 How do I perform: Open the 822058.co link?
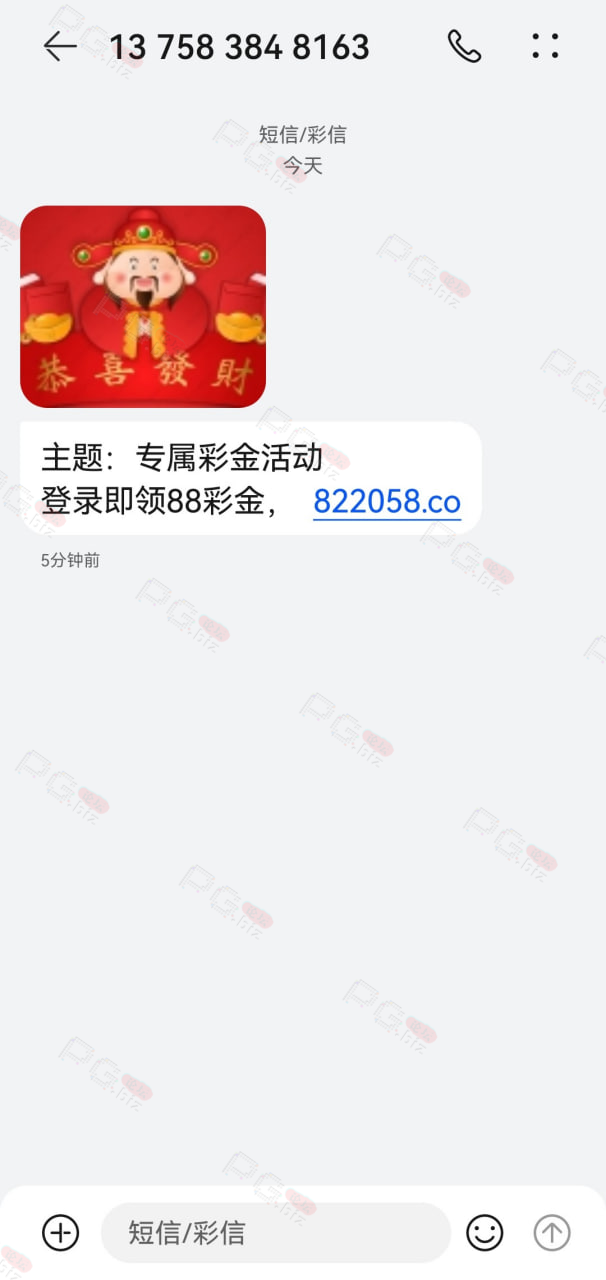387,501
